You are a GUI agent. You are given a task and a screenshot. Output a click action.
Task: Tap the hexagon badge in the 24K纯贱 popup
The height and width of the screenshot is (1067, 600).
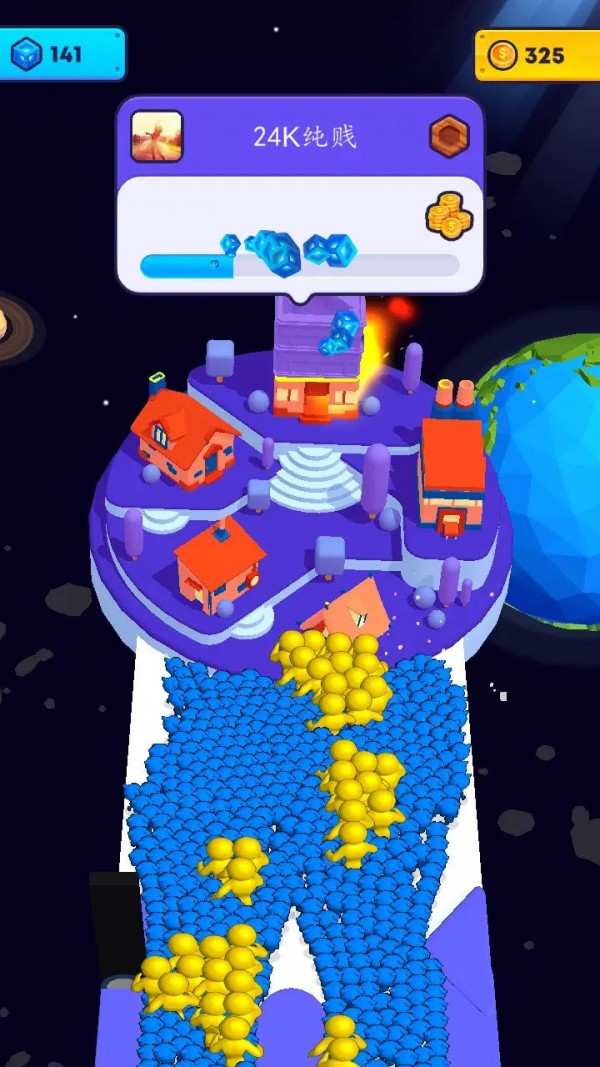coord(450,137)
